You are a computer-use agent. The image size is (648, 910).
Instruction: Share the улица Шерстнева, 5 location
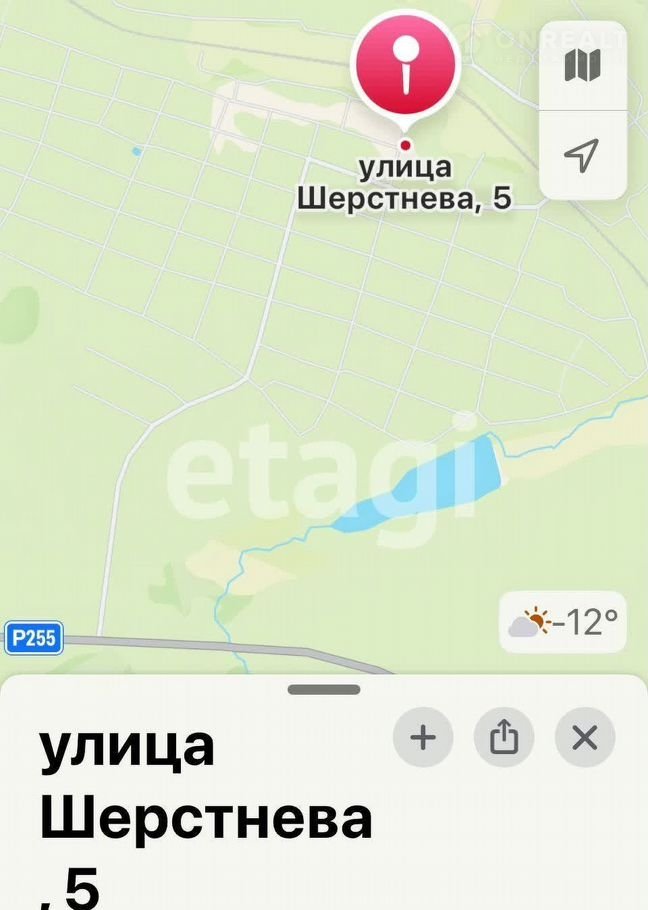pos(504,739)
